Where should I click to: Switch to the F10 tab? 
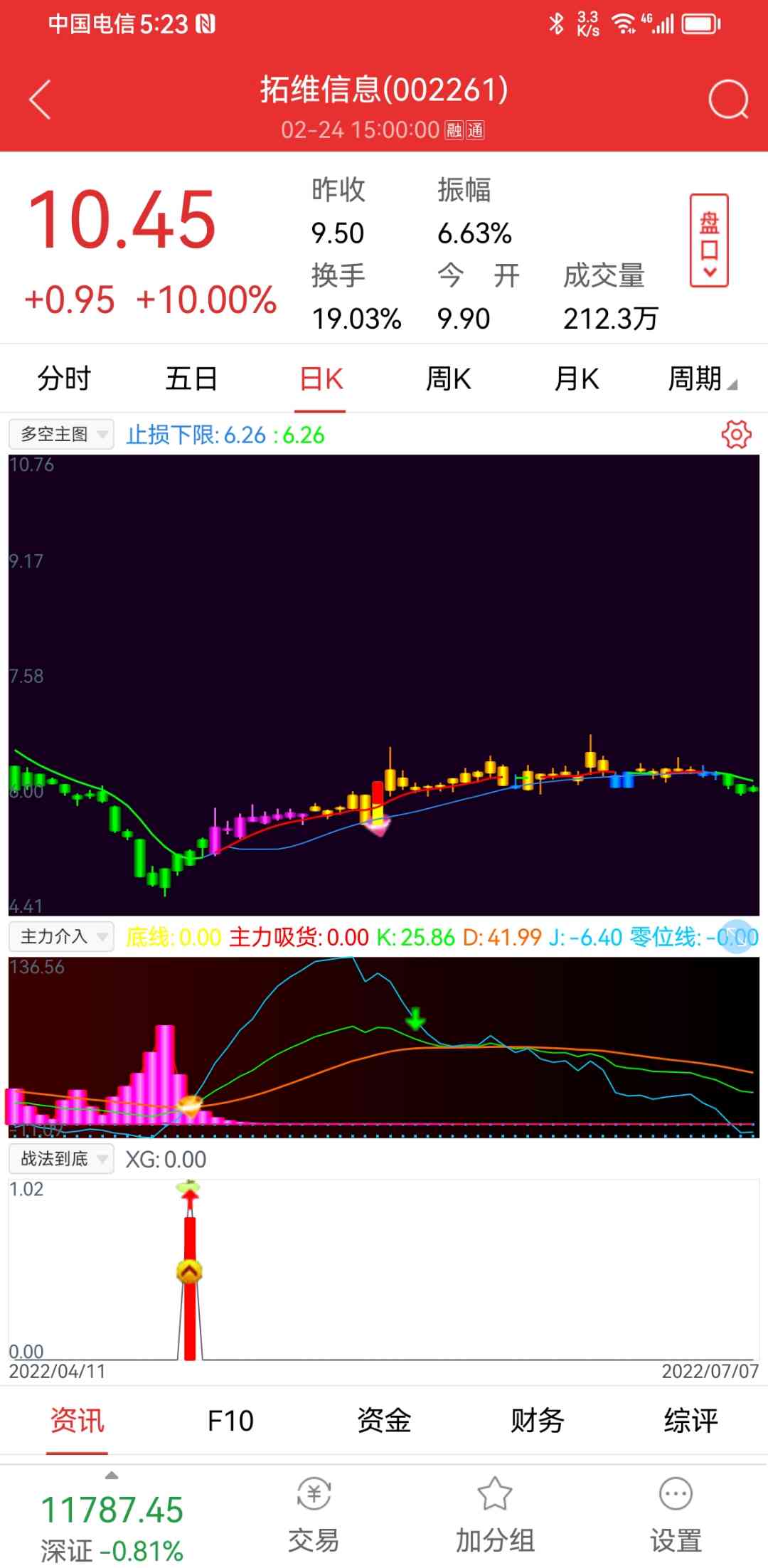click(230, 1421)
